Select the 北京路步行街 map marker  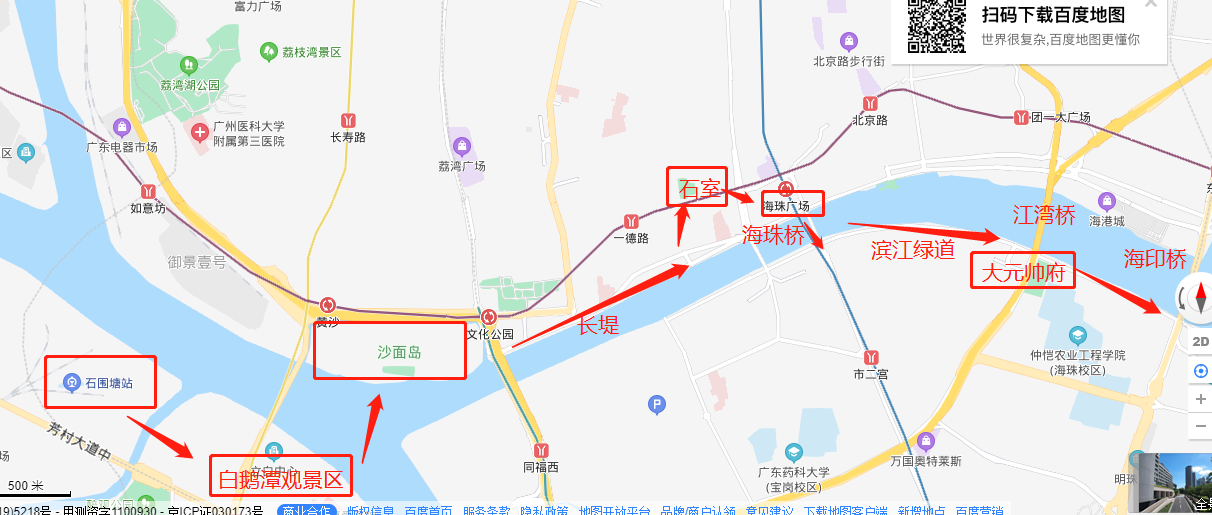(x=849, y=42)
